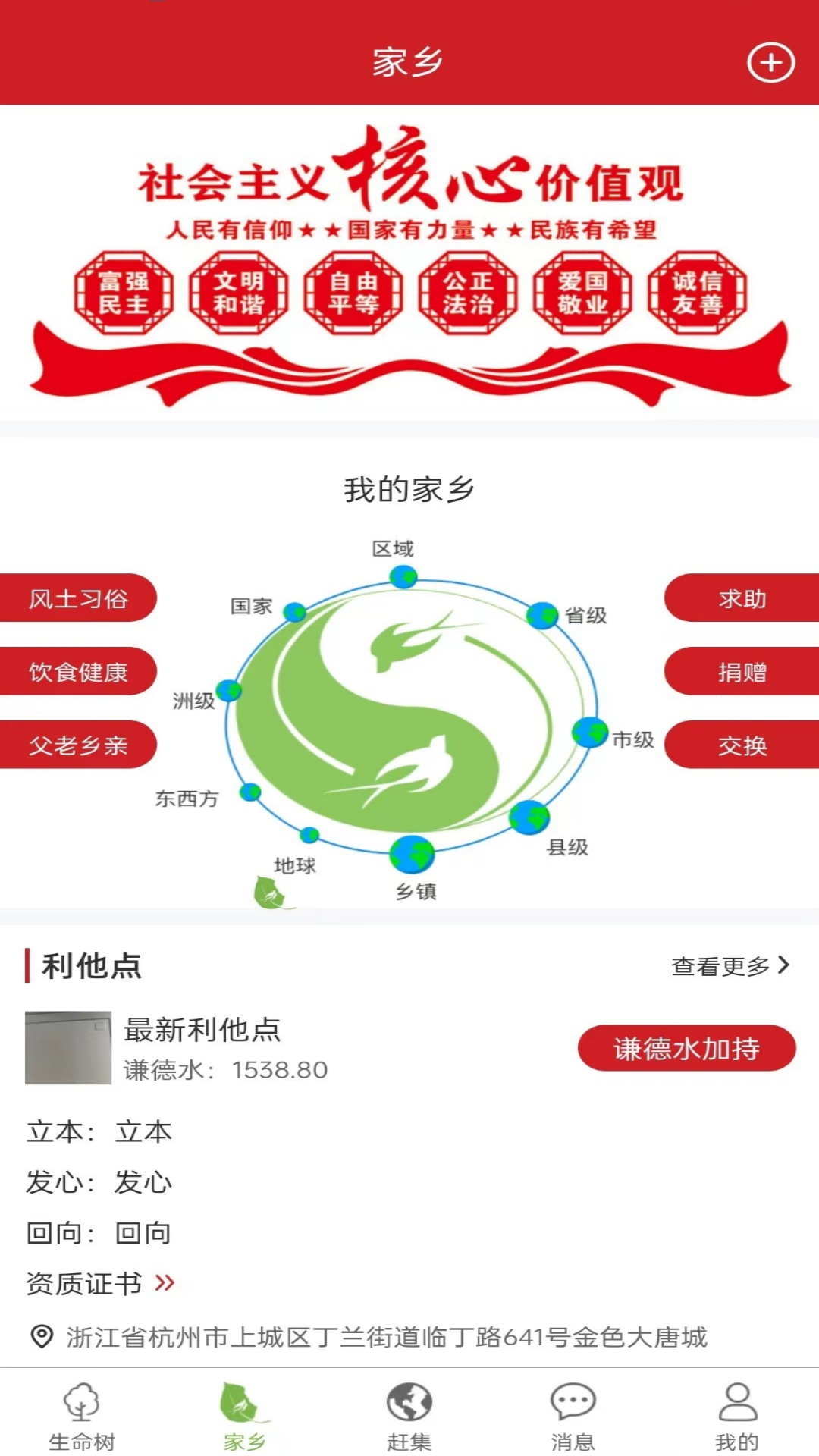Click the 区域 globe node on the diagram
The height and width of the screenshot is (1456, 819).
[403, 575]
